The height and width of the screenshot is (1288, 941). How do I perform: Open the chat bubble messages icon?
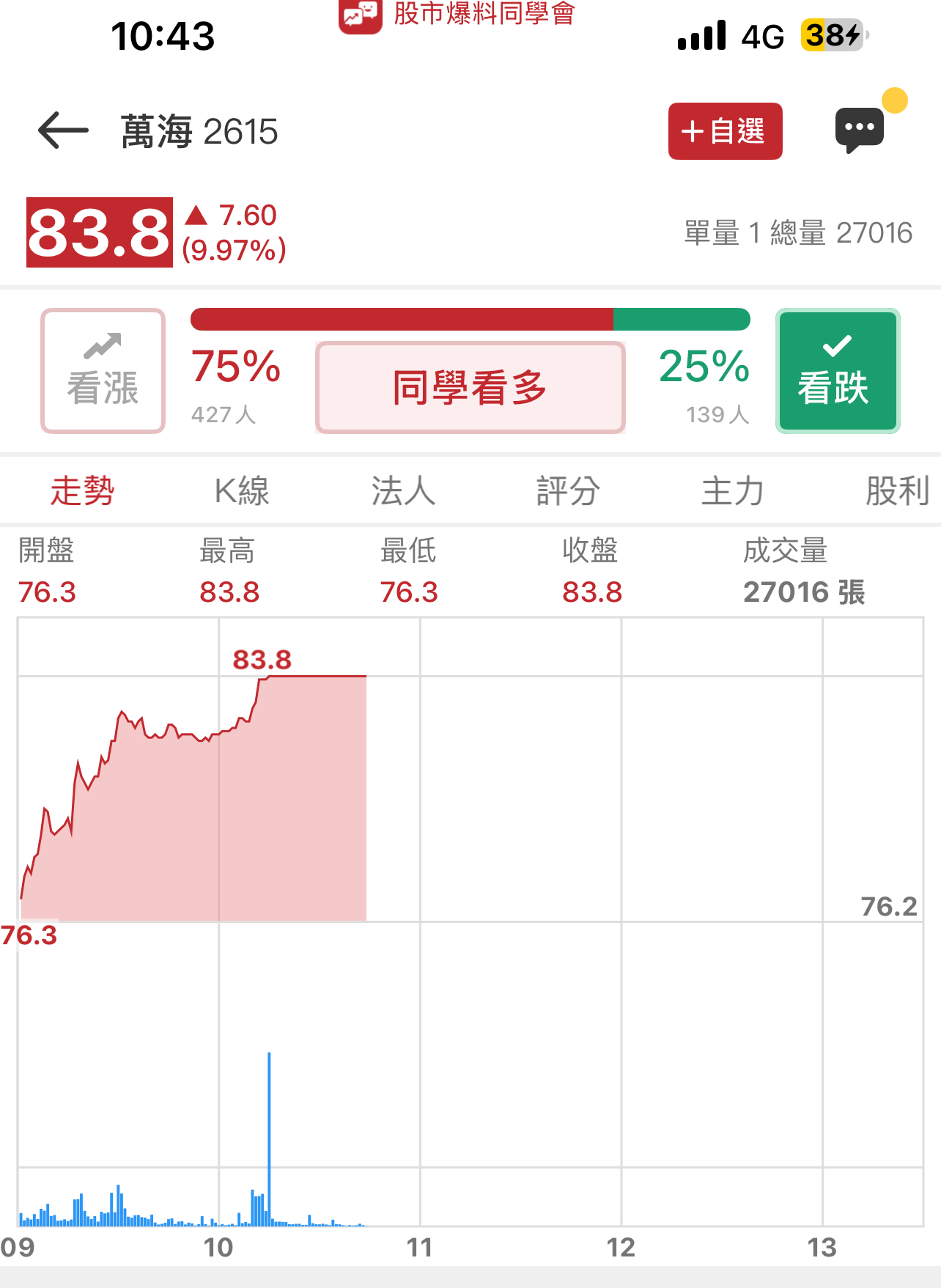coord(860,130)
